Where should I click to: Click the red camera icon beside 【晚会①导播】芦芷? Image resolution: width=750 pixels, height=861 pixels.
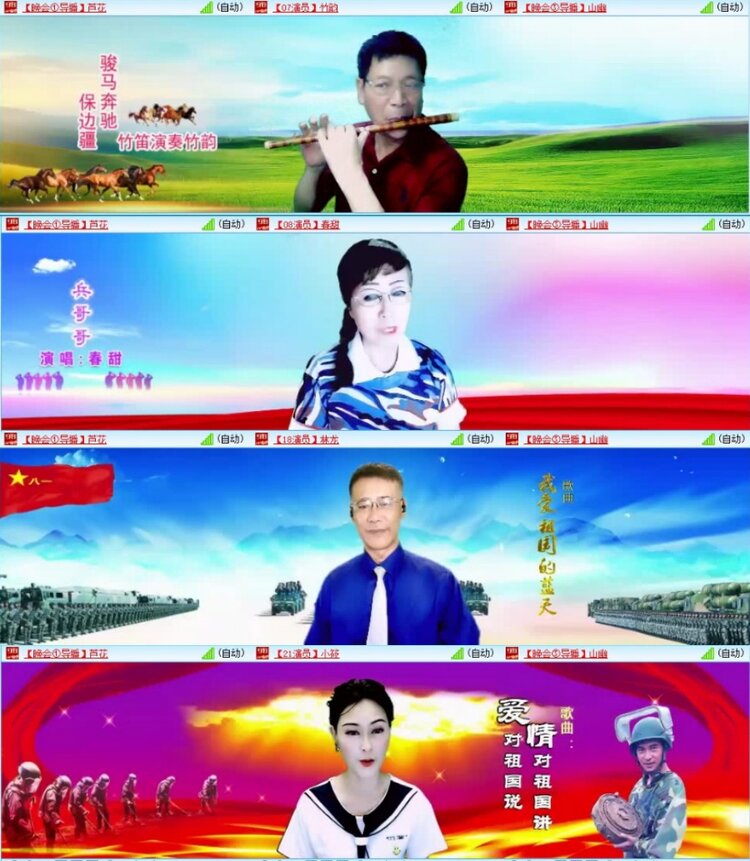(8, 8)
